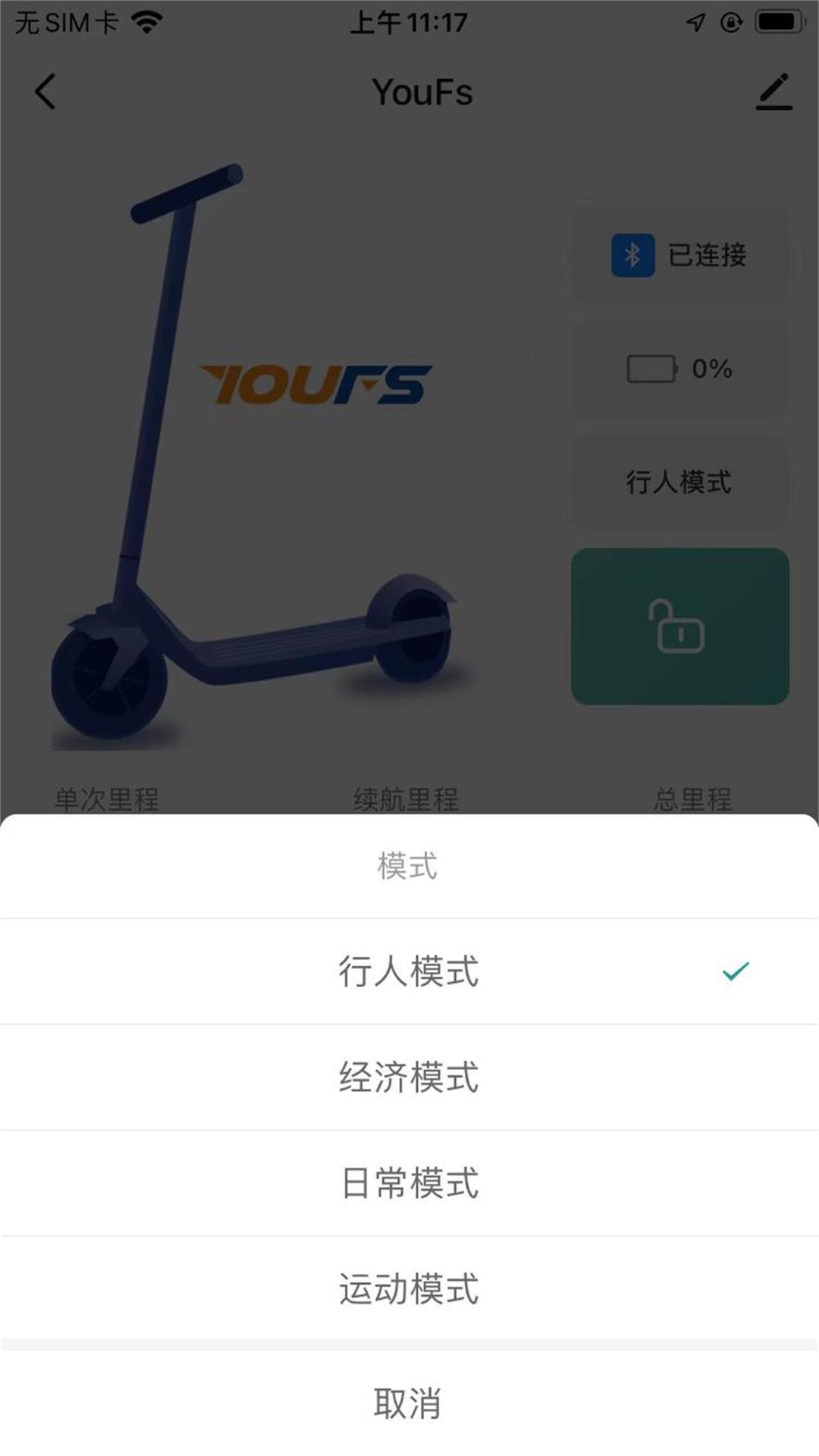Switch to 日常模式 daily mode
The image size is (819, 1456).
(x=409, y=1184)
